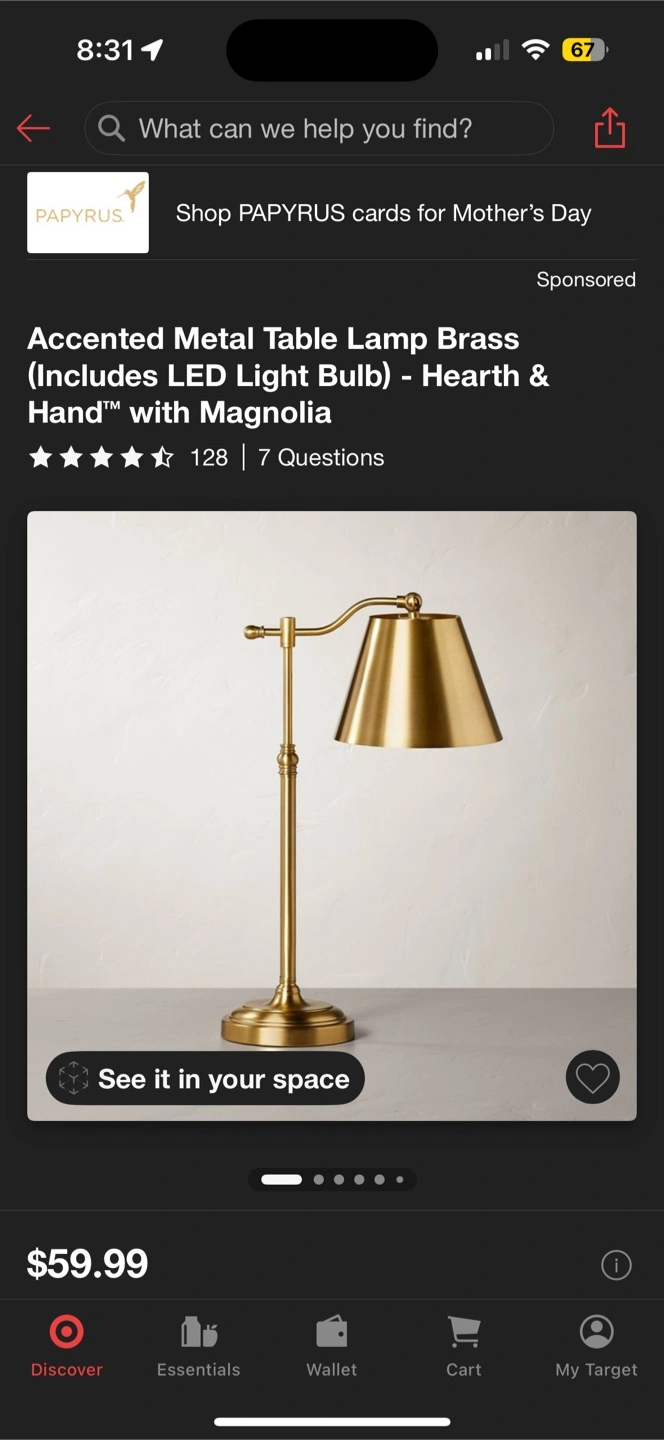This screenshot has width=664, height=1440.
Task: Switch to the Discover tab
Action: coord(67,1346)
